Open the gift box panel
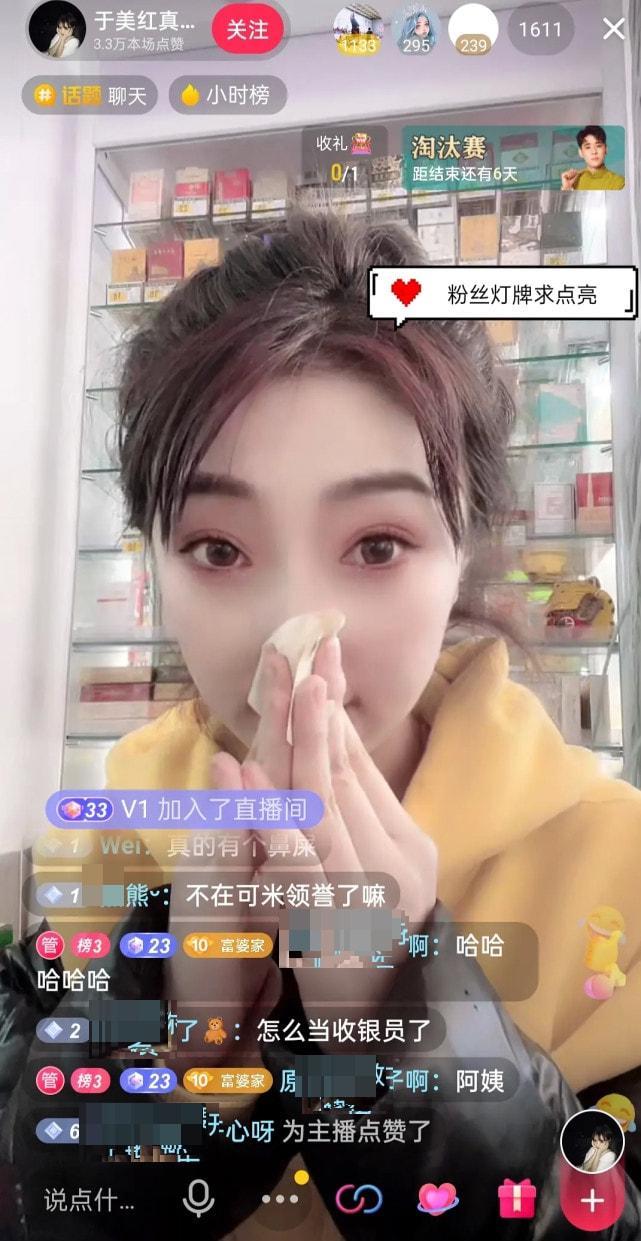Screen dimensions: 641x1241 click(517, 1198)
